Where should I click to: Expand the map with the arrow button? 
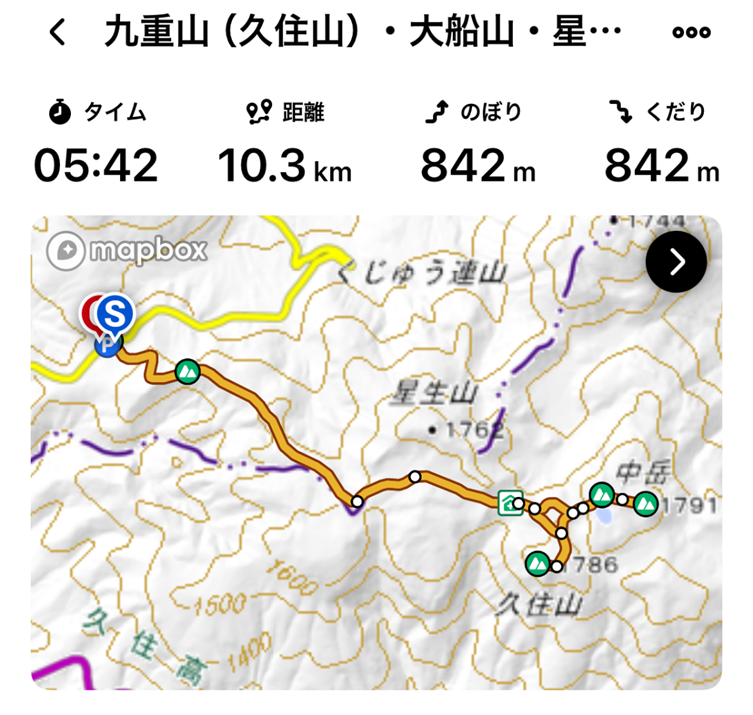676,262
